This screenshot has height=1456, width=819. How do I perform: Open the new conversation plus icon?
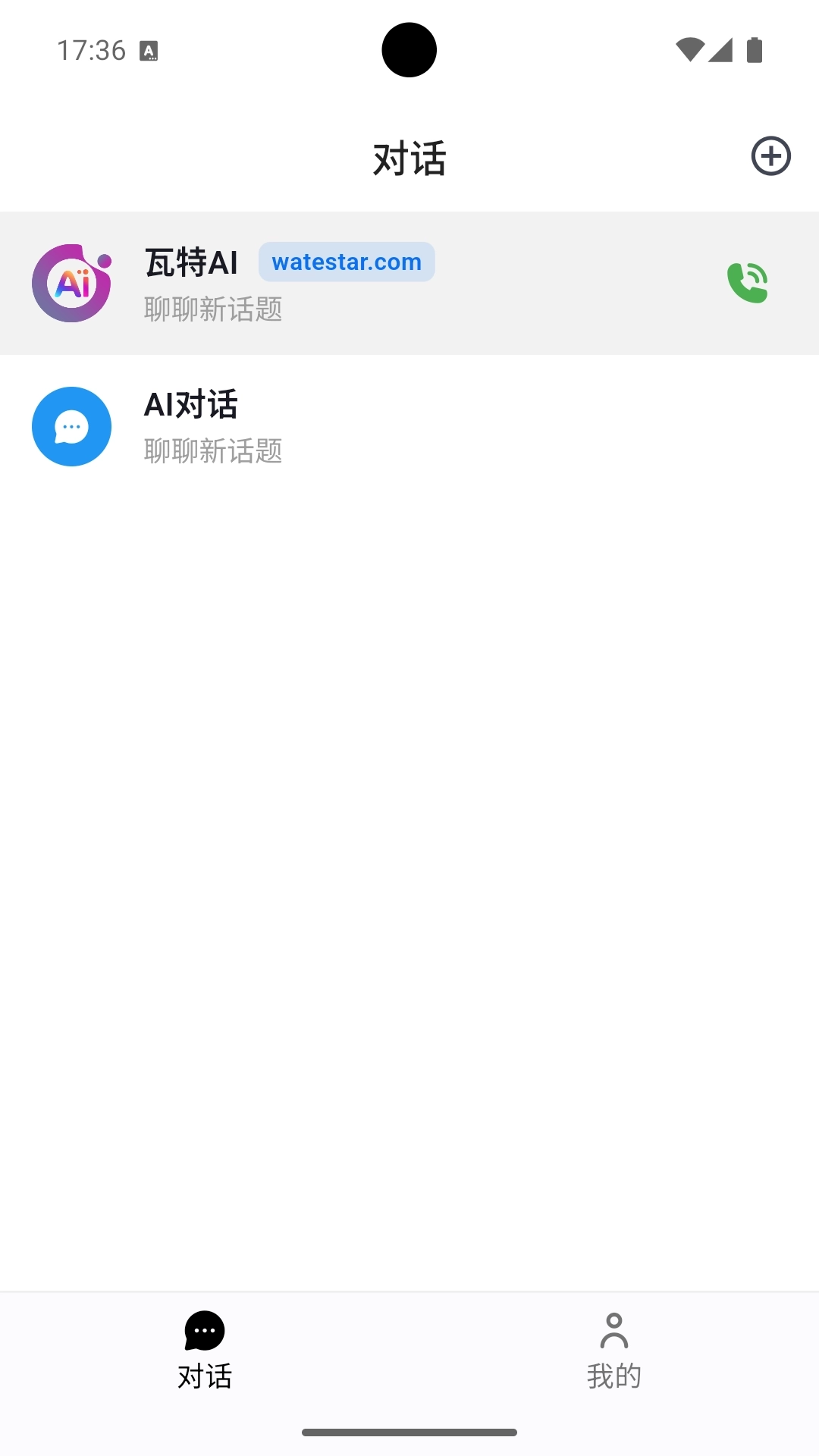[x=770, y=155]
